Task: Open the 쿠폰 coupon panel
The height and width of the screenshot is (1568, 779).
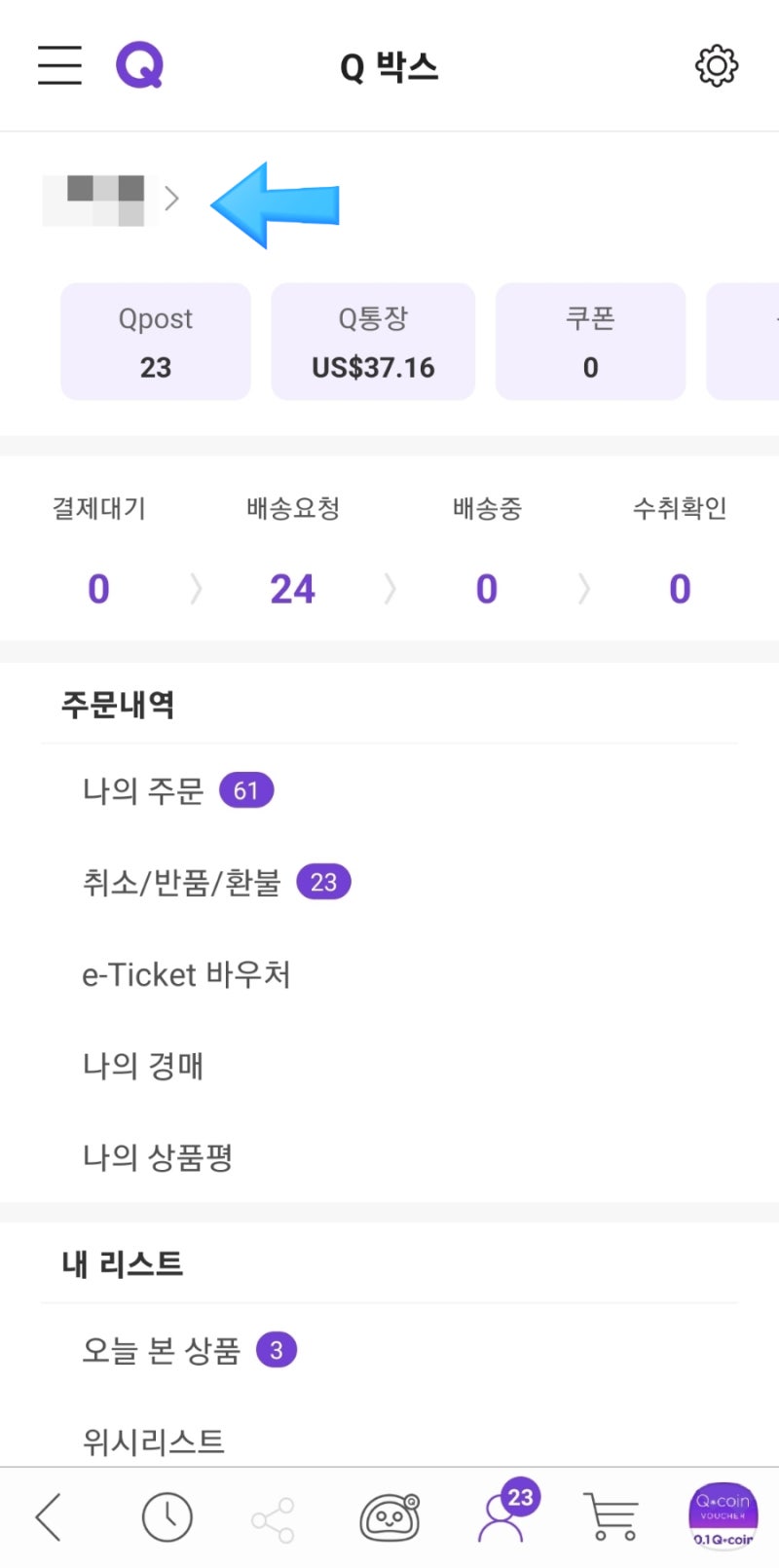Action: (x=590, y=341)
